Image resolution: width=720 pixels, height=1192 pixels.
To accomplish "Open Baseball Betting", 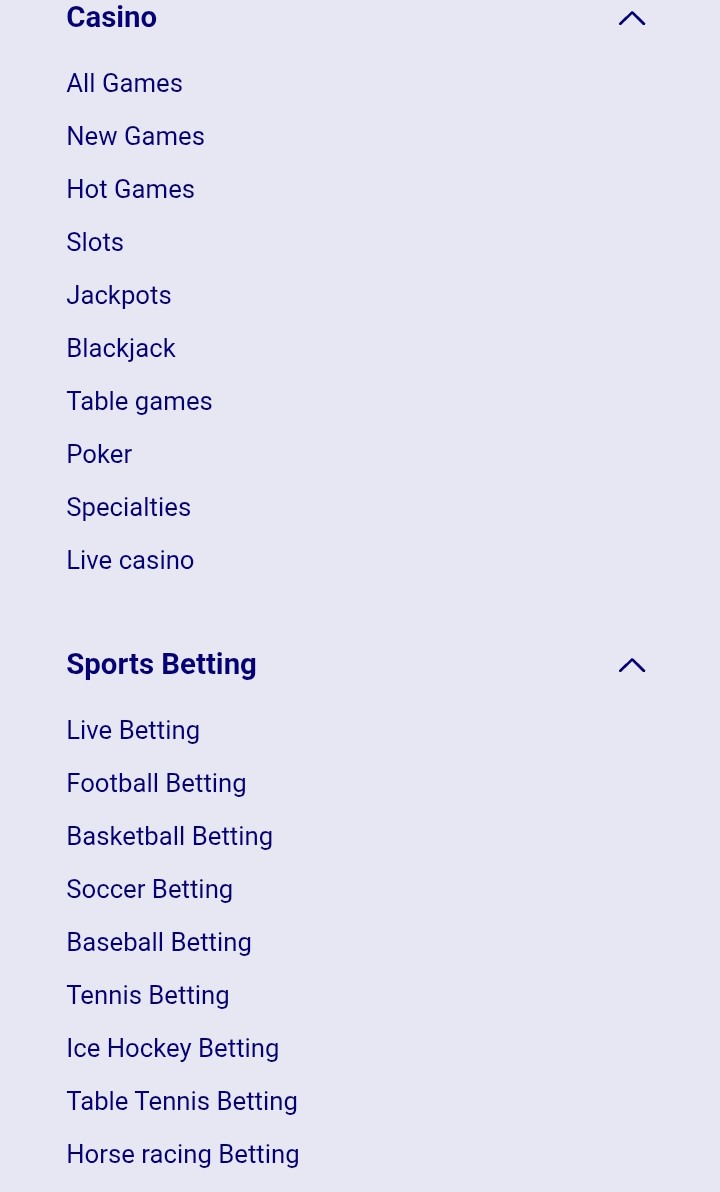I will point(159,943).
